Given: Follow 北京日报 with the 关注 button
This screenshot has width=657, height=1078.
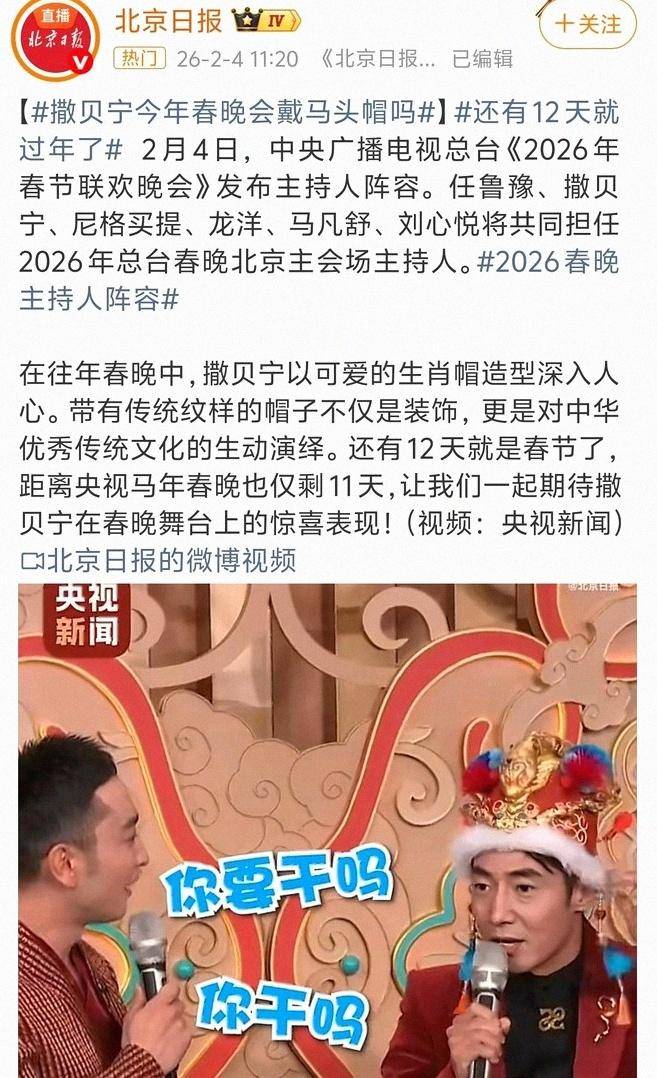Looking at the screenshot, I should 588,25.
